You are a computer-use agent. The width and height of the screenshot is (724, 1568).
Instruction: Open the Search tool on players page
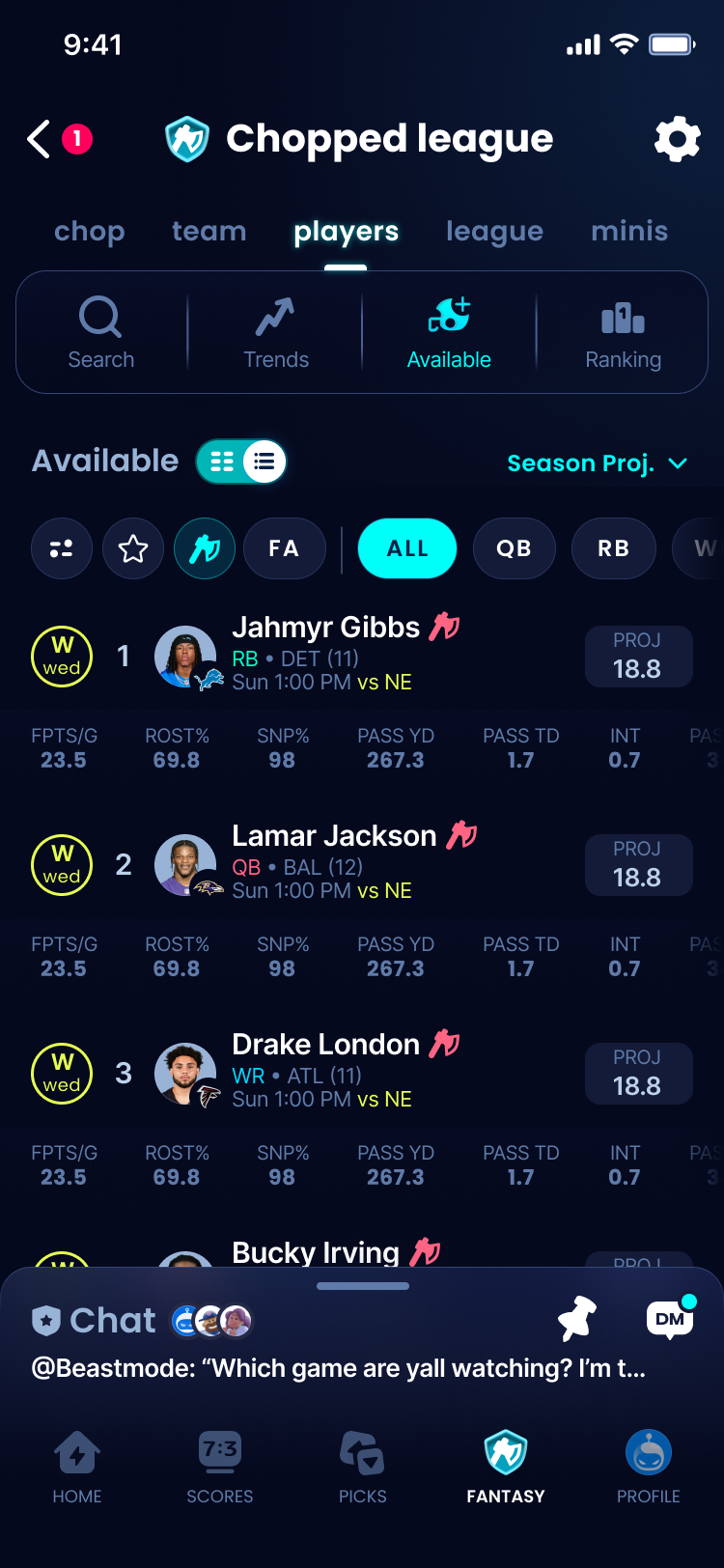coord(100,331)
